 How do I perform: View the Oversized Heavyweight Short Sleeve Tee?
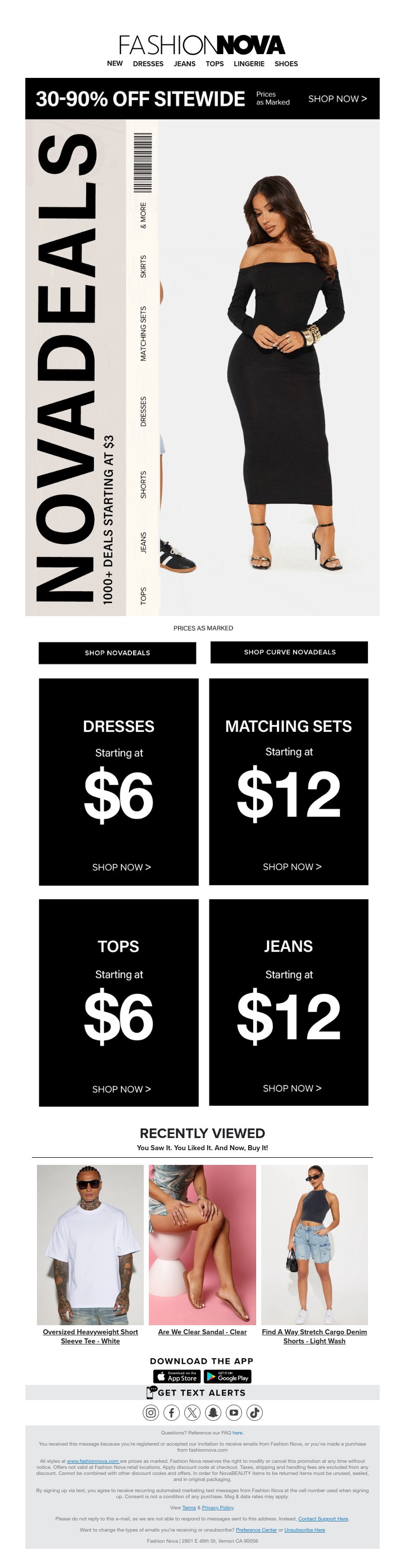coord(90,1335)
